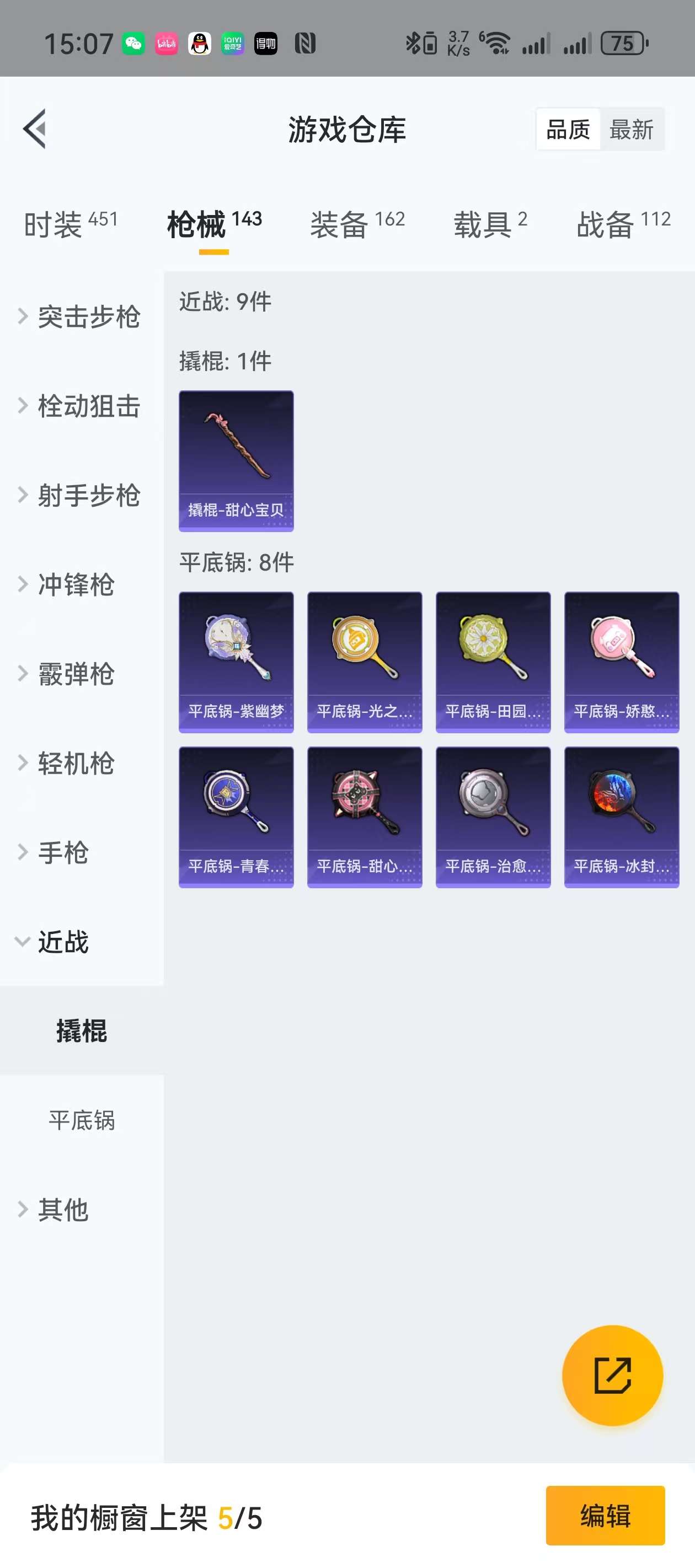The height and width of the screenshot is (1568, 695).
Task: Switch to the 时装 tab
Action: [x=71, y=224]
